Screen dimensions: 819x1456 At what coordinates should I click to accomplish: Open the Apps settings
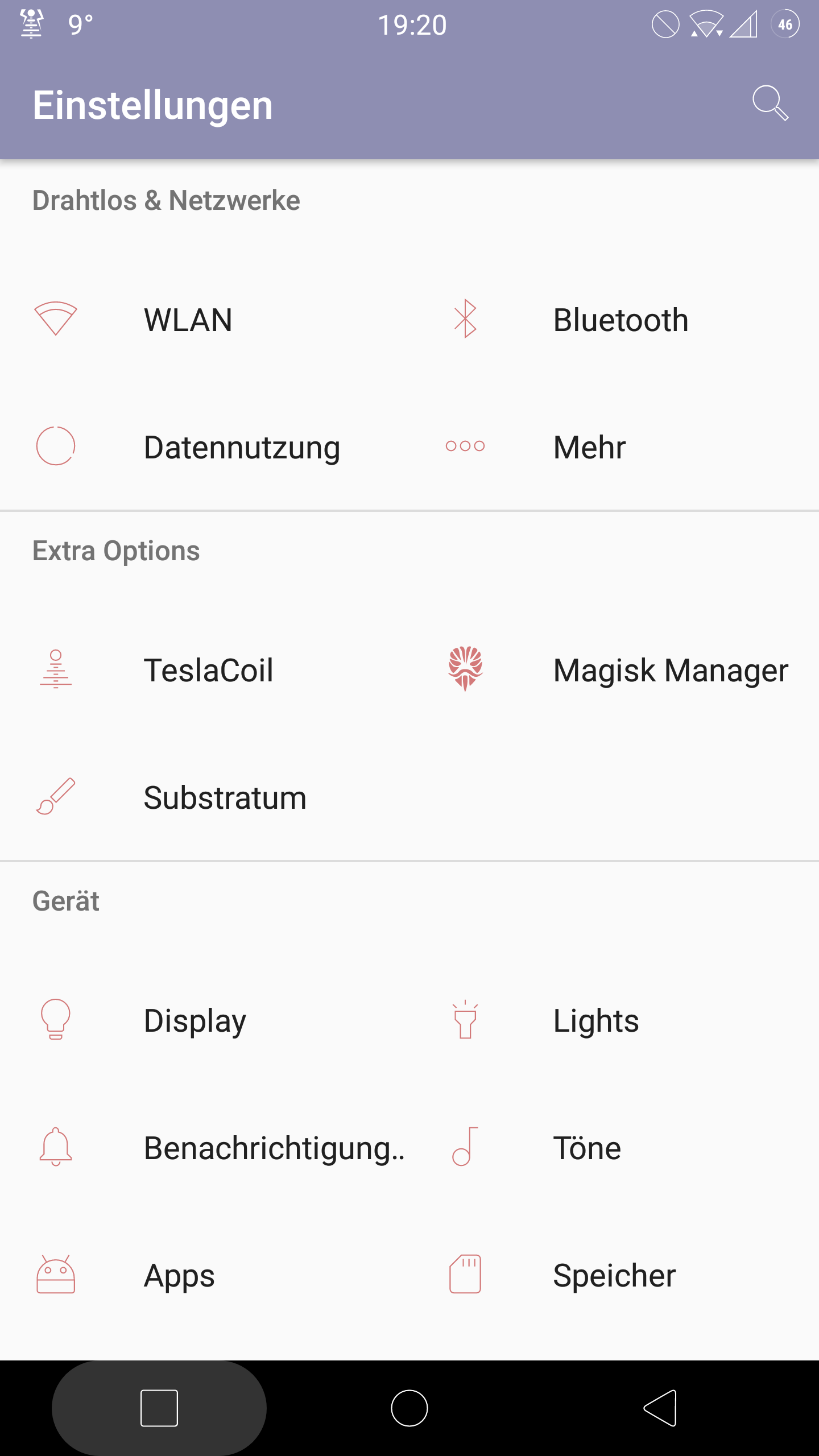click(179, 1275)
